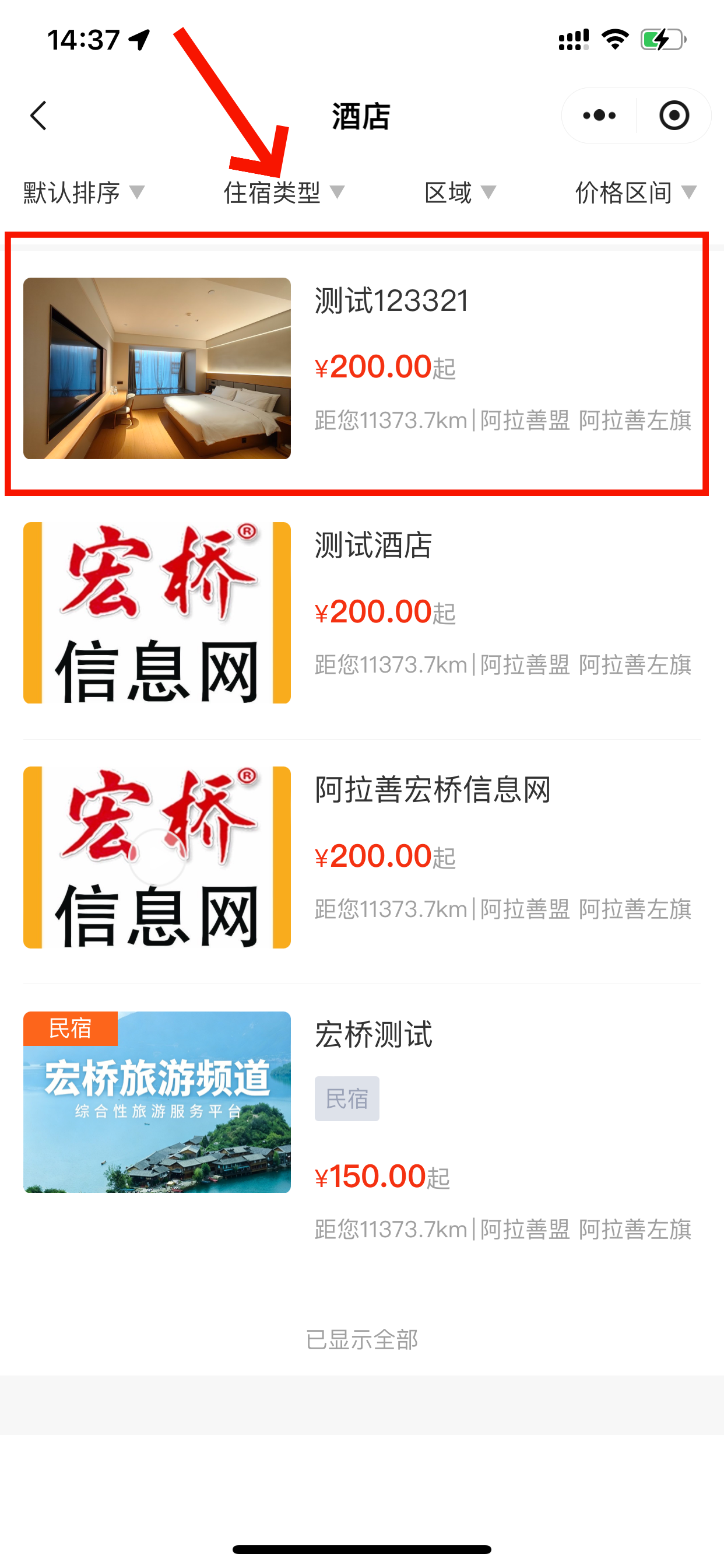724x1568 pixels.
Task: Open the 价格区间 price range filter
Action: tap(632, 192)
